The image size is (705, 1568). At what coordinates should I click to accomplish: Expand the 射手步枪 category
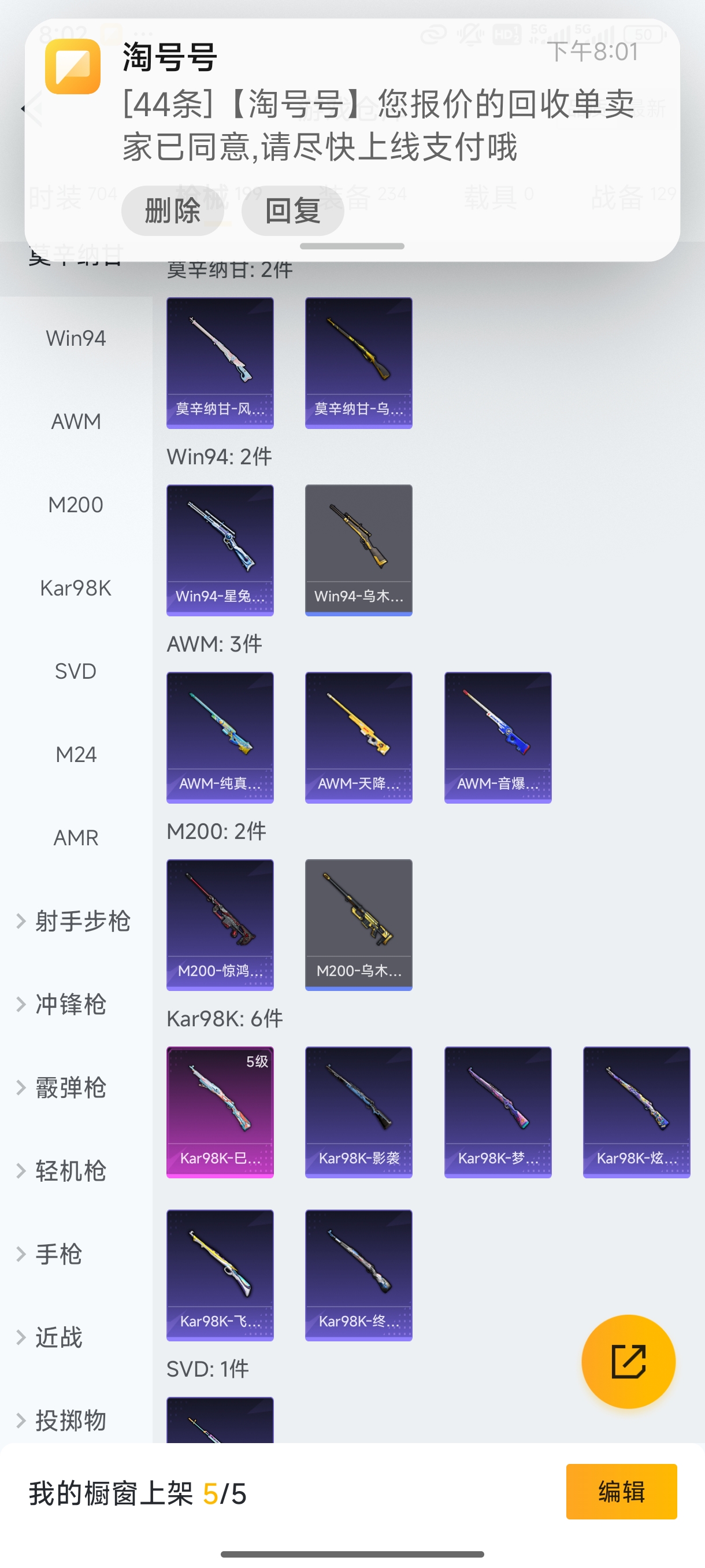(73, 921)
